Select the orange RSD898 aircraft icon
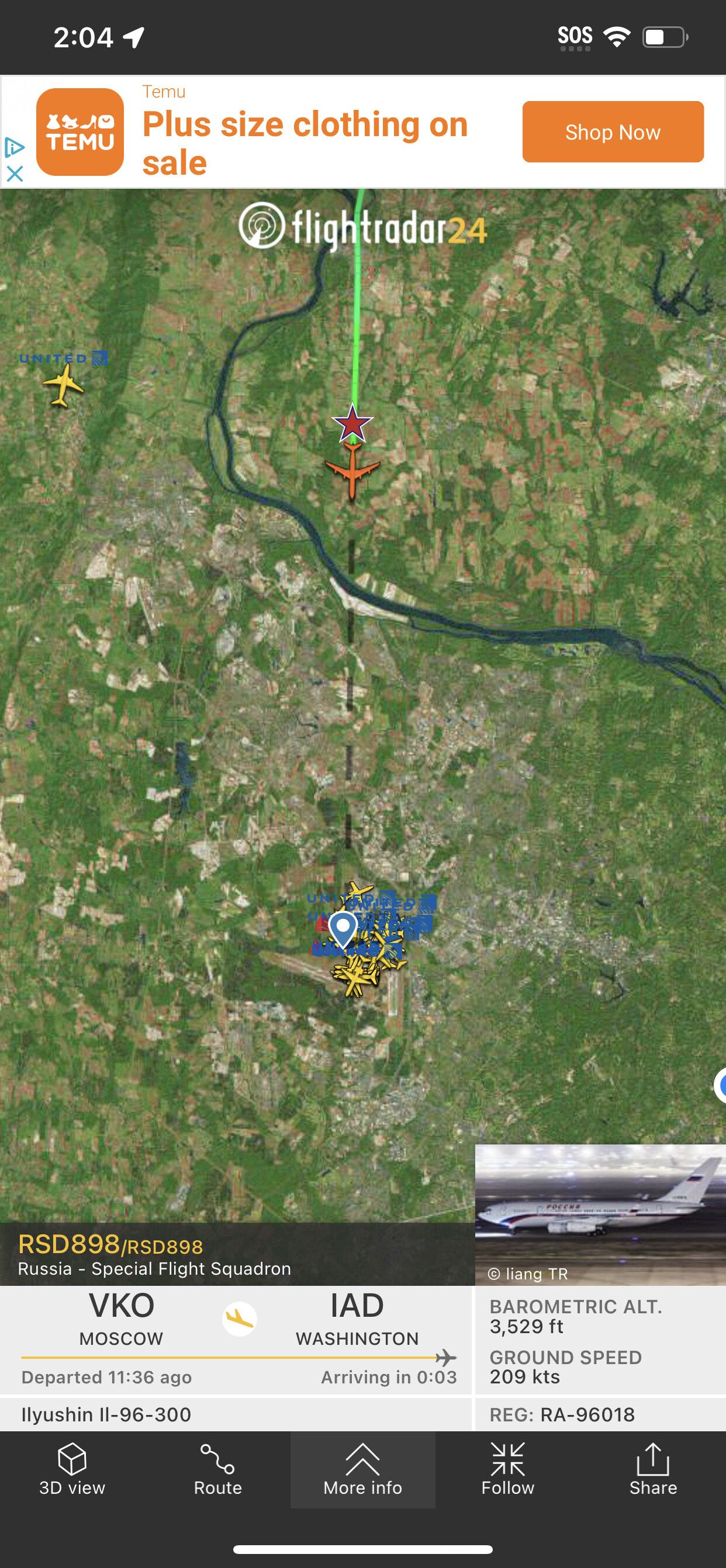 352,470
